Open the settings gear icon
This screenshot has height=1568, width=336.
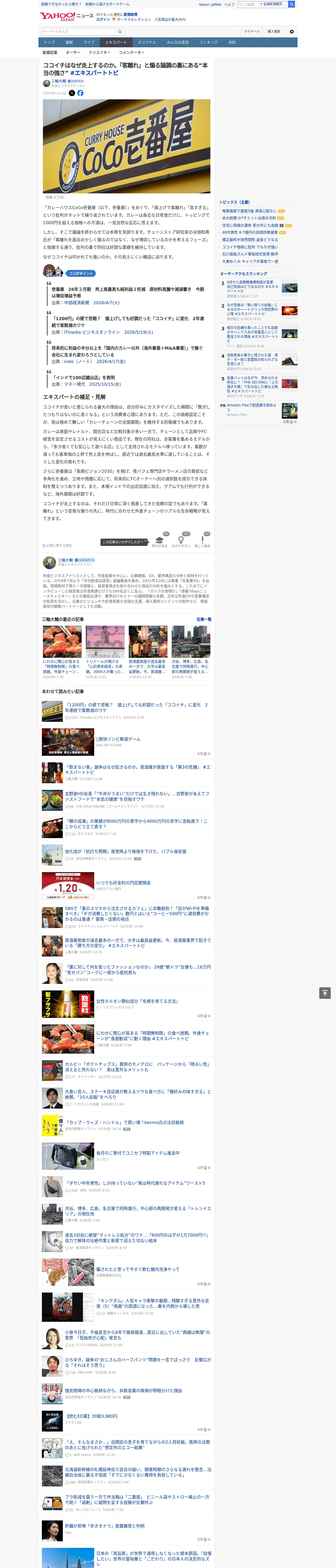point(292,31)
